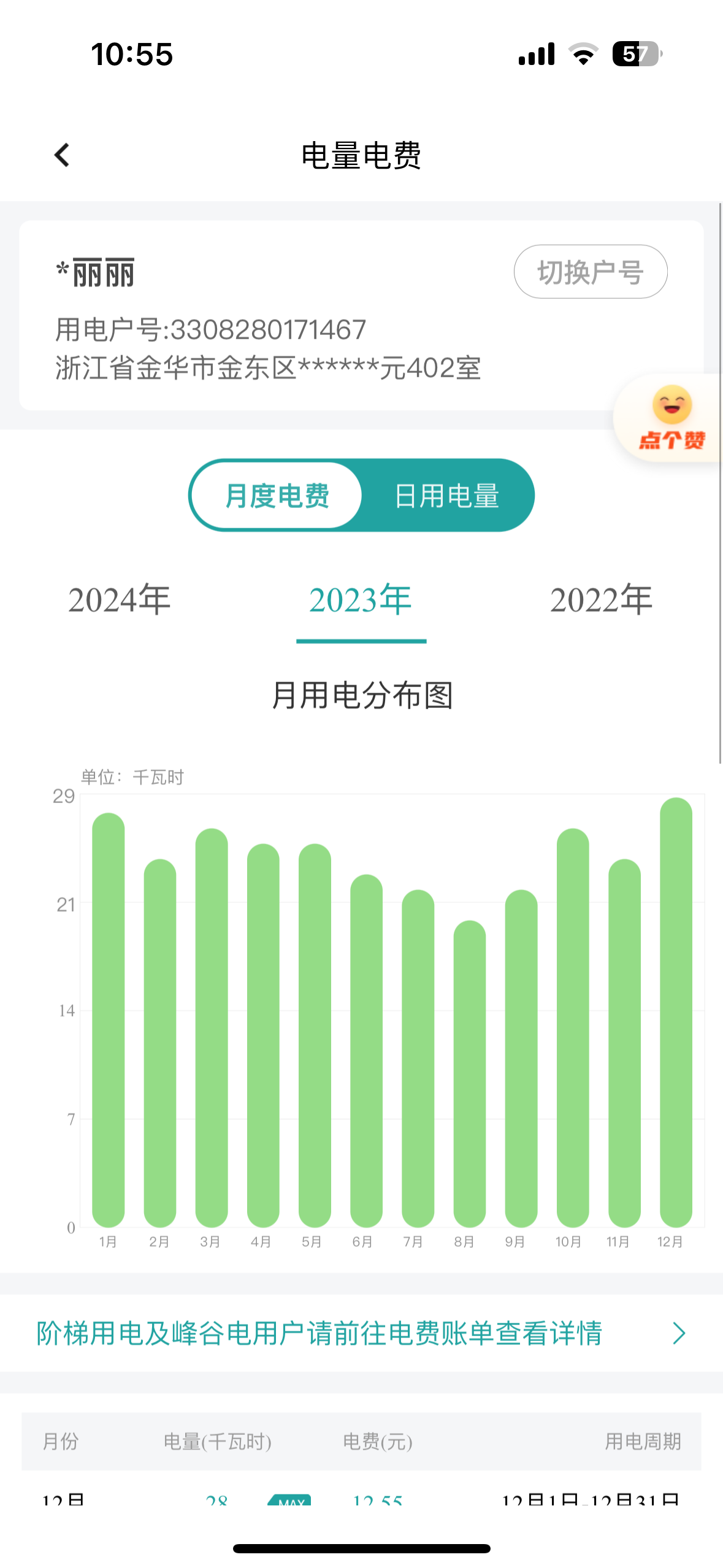723x1568 pixels.
Task: Tap the 切换户号 button
Action: click(x=590, y=272)
